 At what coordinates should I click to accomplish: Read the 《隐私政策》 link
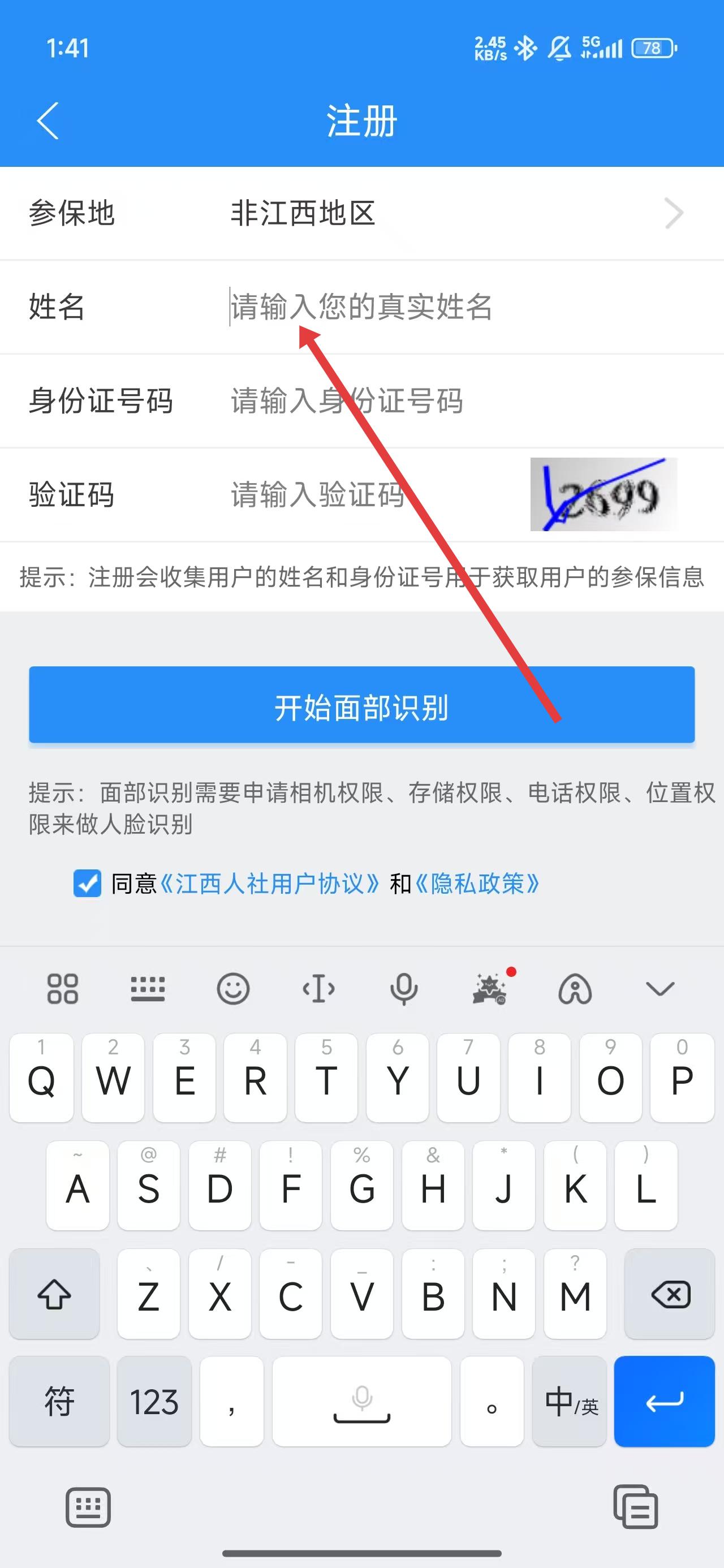(x=477, y=884)
